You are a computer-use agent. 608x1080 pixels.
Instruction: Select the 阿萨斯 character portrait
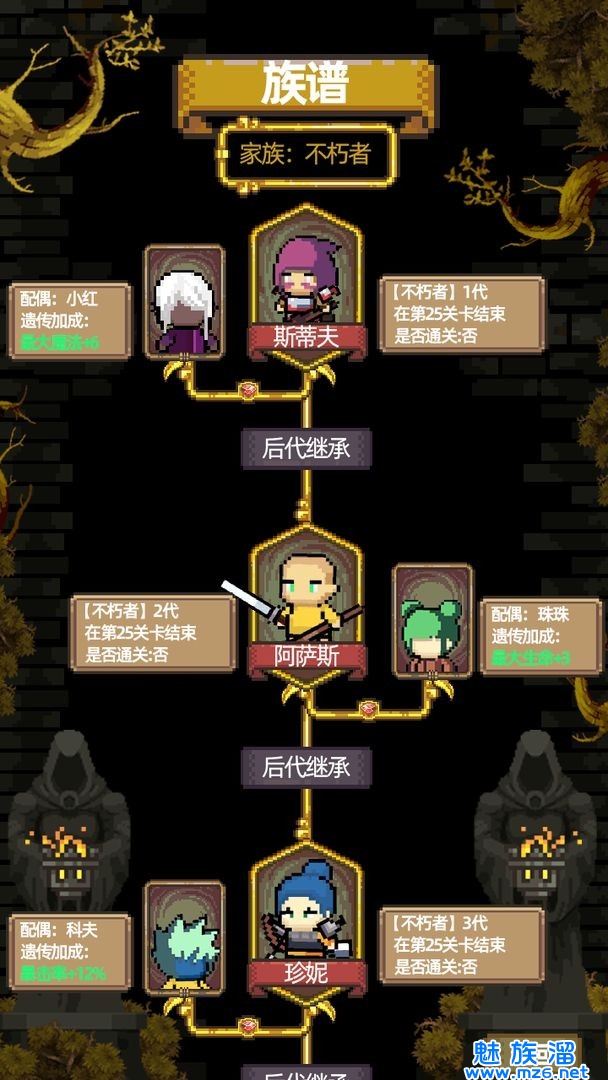306,600
